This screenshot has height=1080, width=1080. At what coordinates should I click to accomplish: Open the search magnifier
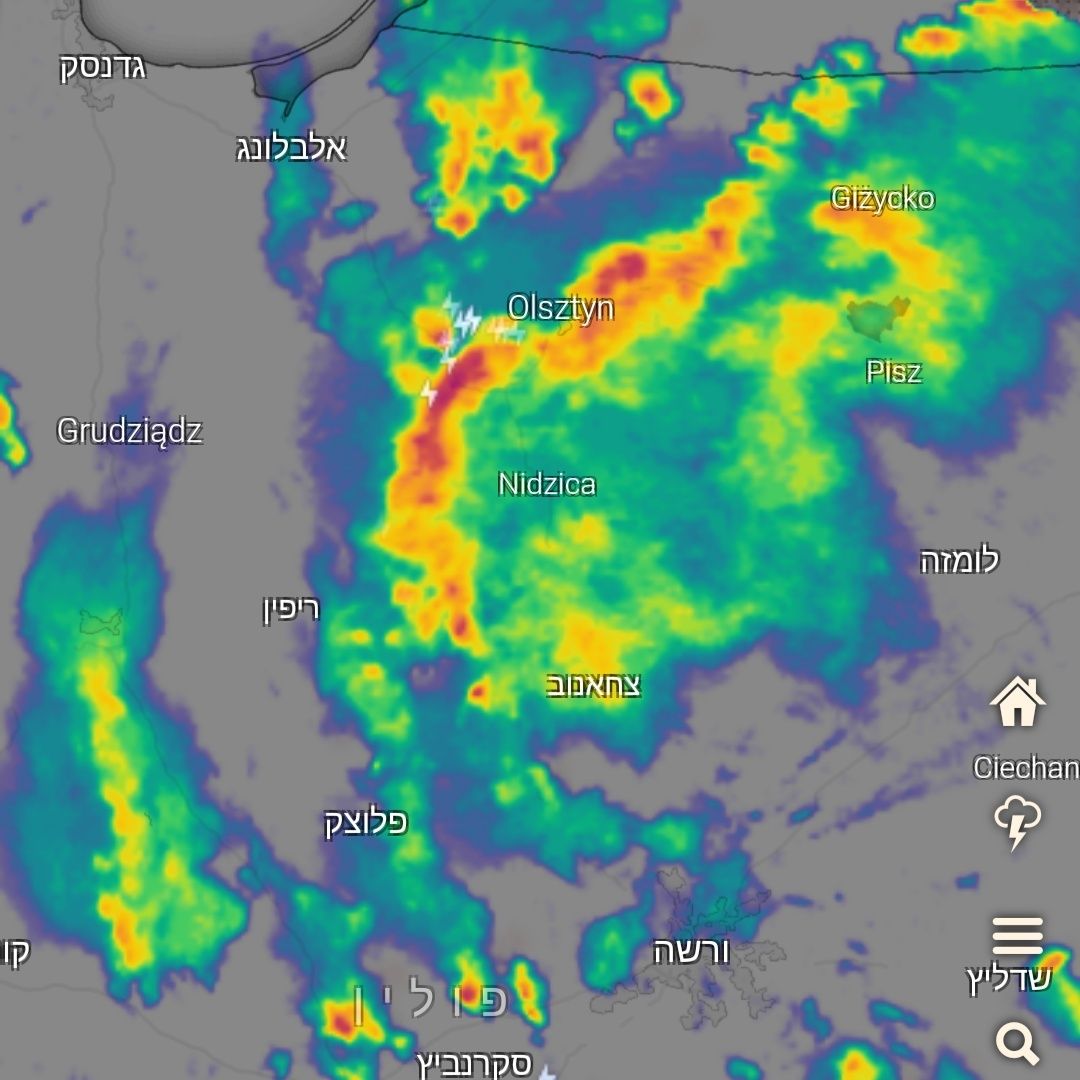click(1018, 1044)
